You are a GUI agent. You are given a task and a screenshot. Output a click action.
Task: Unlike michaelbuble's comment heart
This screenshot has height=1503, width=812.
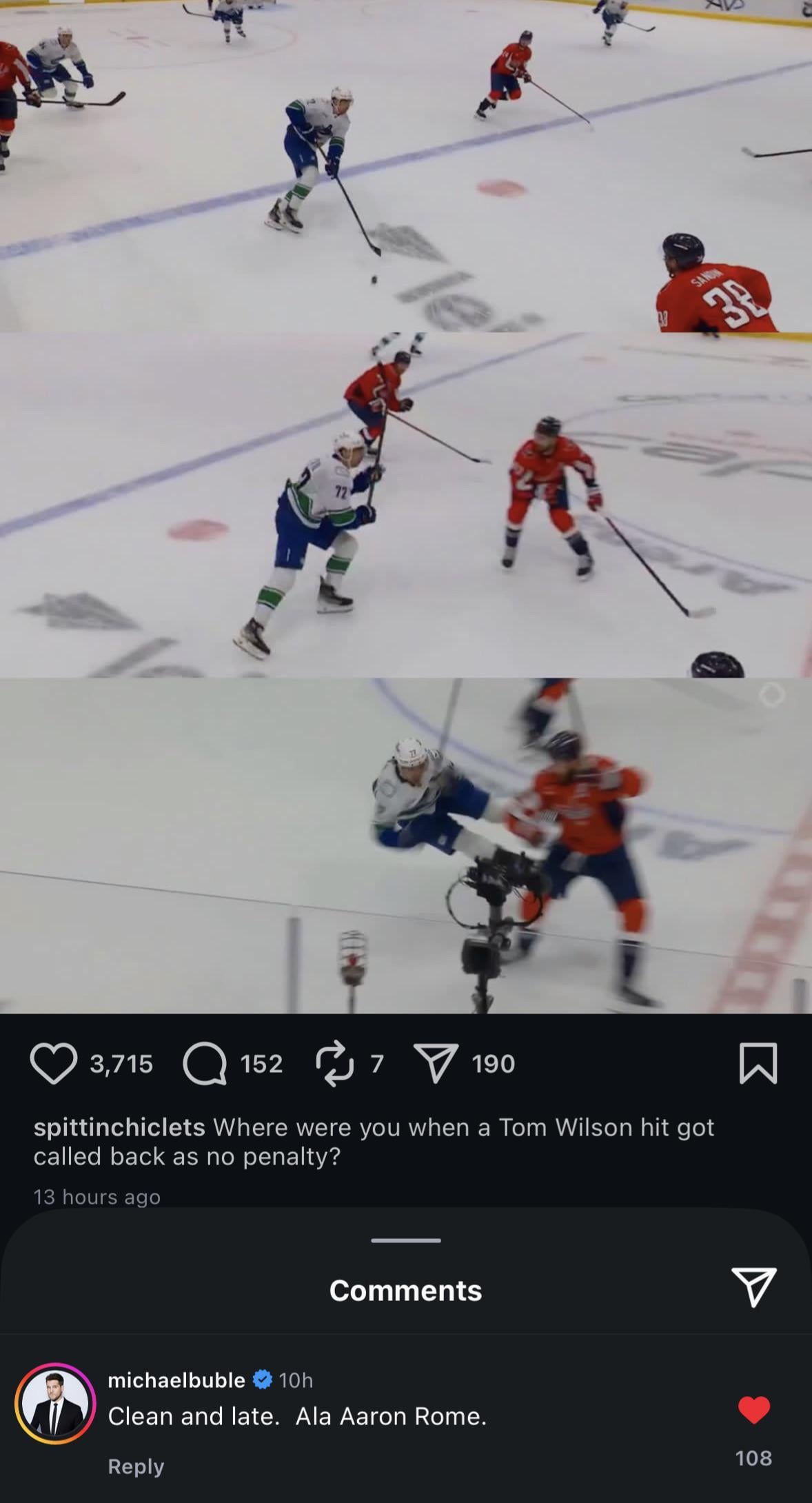753,1410
